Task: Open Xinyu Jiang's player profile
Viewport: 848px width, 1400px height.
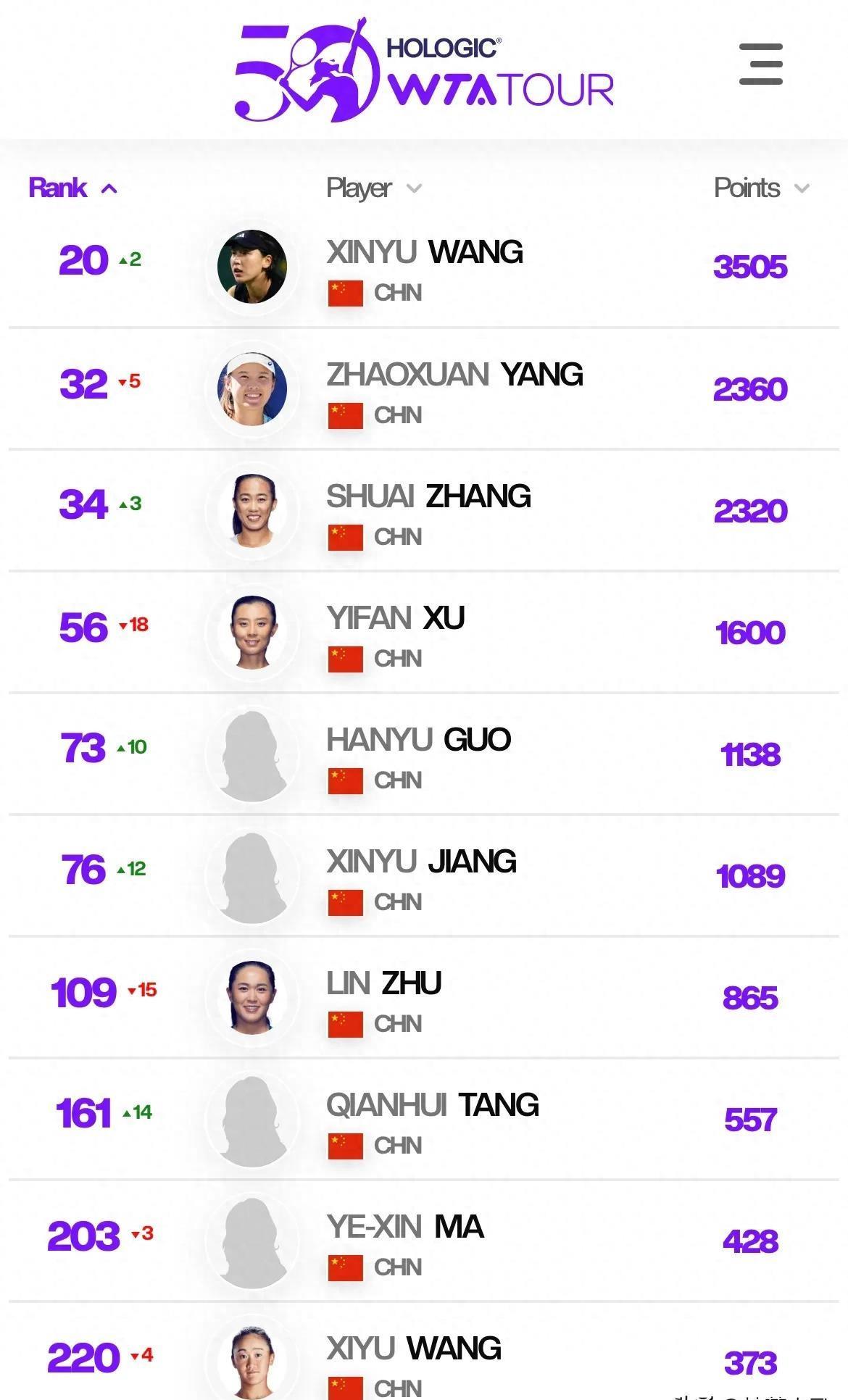Action: point(421,862)
